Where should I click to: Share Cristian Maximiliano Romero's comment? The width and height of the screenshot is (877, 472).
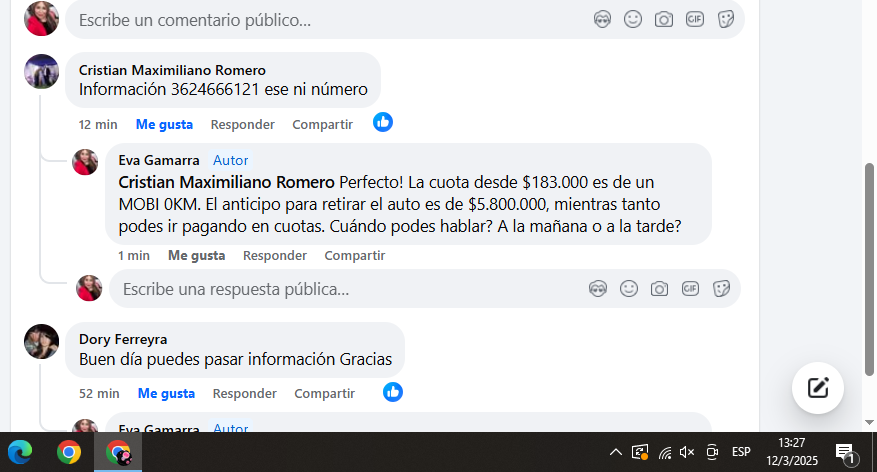(x=322, y=124)
